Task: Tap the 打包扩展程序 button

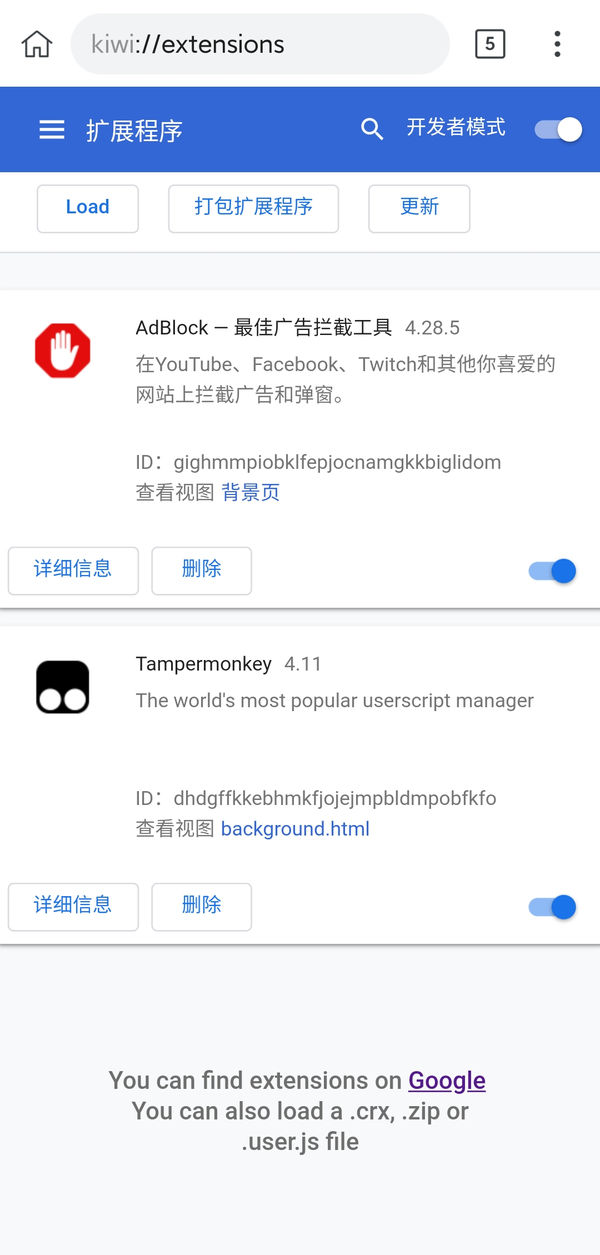Action: tap(253, 208)
